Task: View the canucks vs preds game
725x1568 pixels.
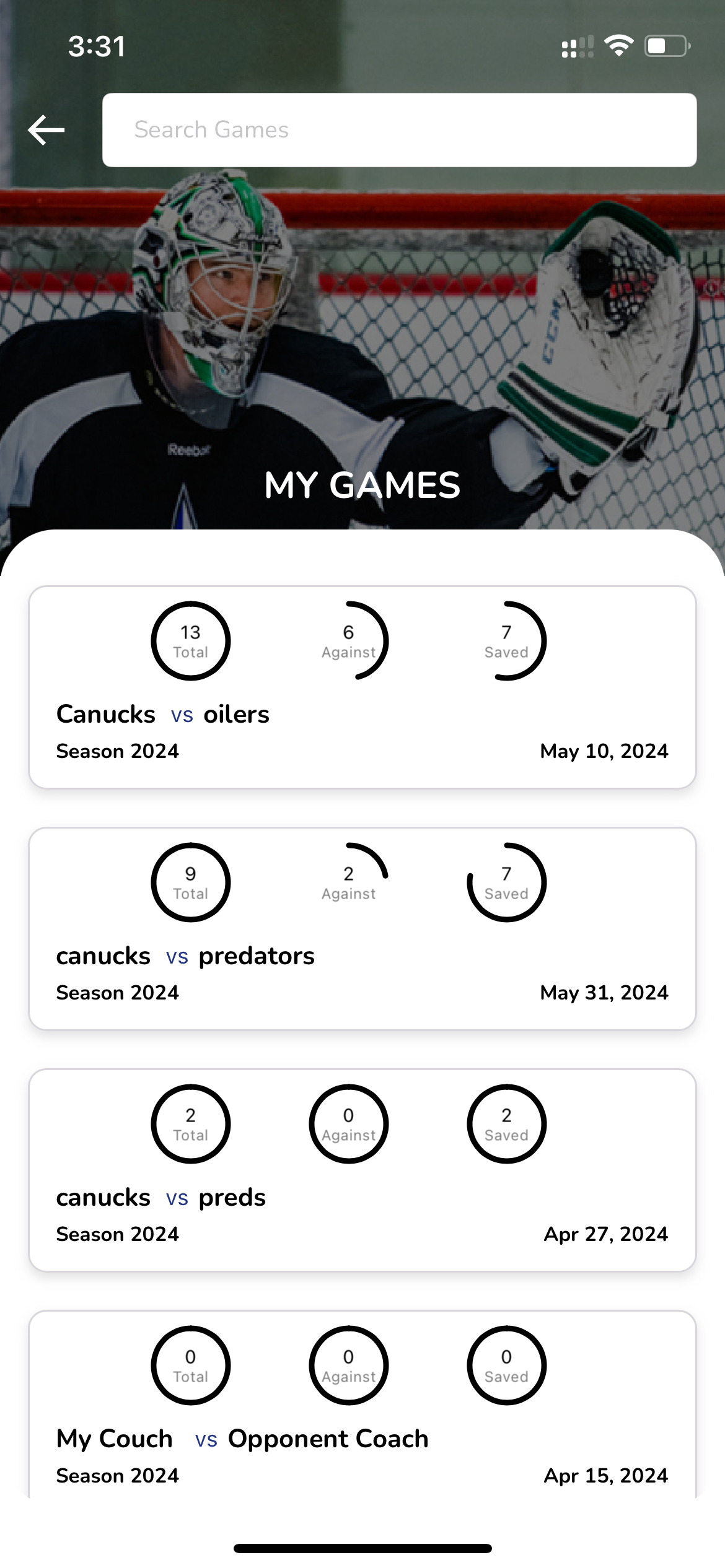Action: tap(362, 1170)
